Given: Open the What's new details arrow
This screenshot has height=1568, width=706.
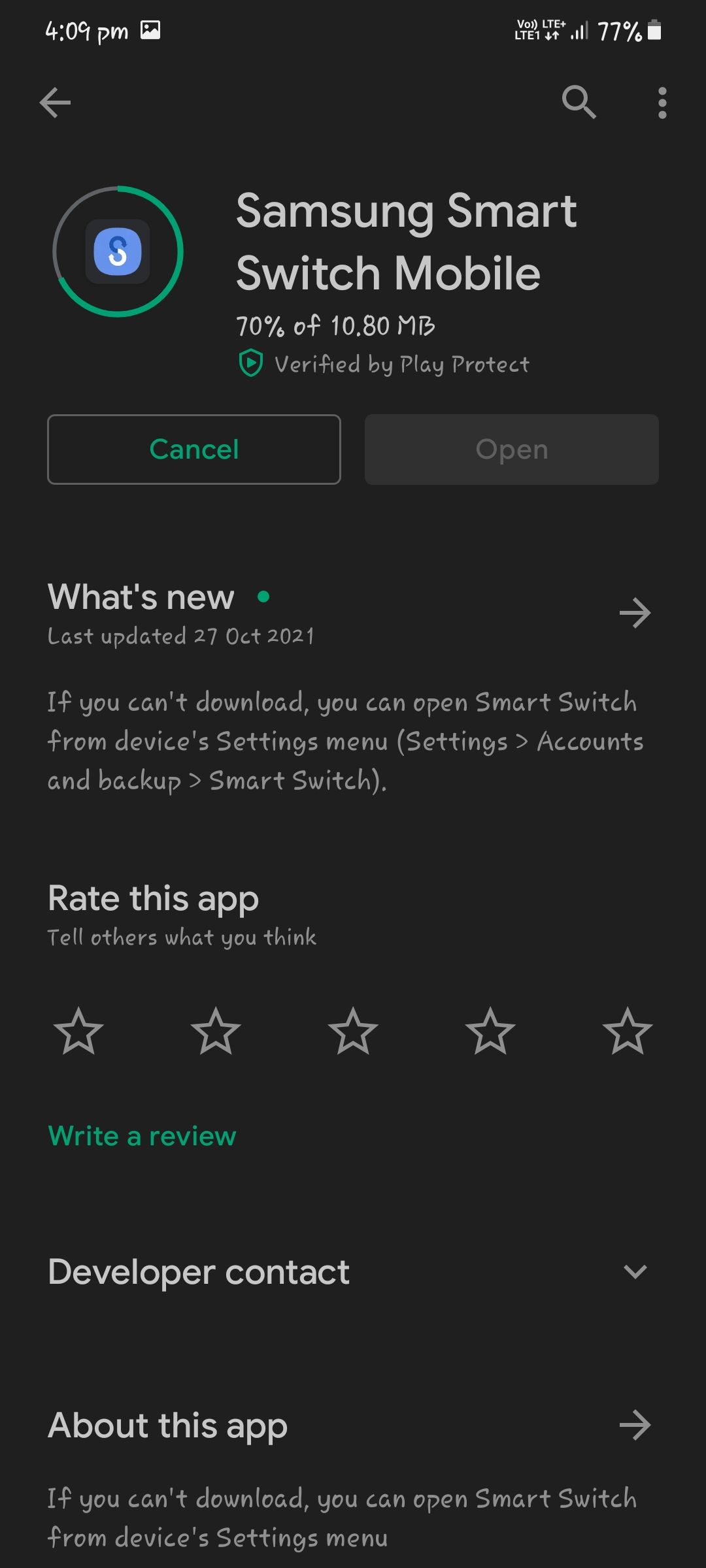Looking at the screenshot, I should [x=635, y=612].
